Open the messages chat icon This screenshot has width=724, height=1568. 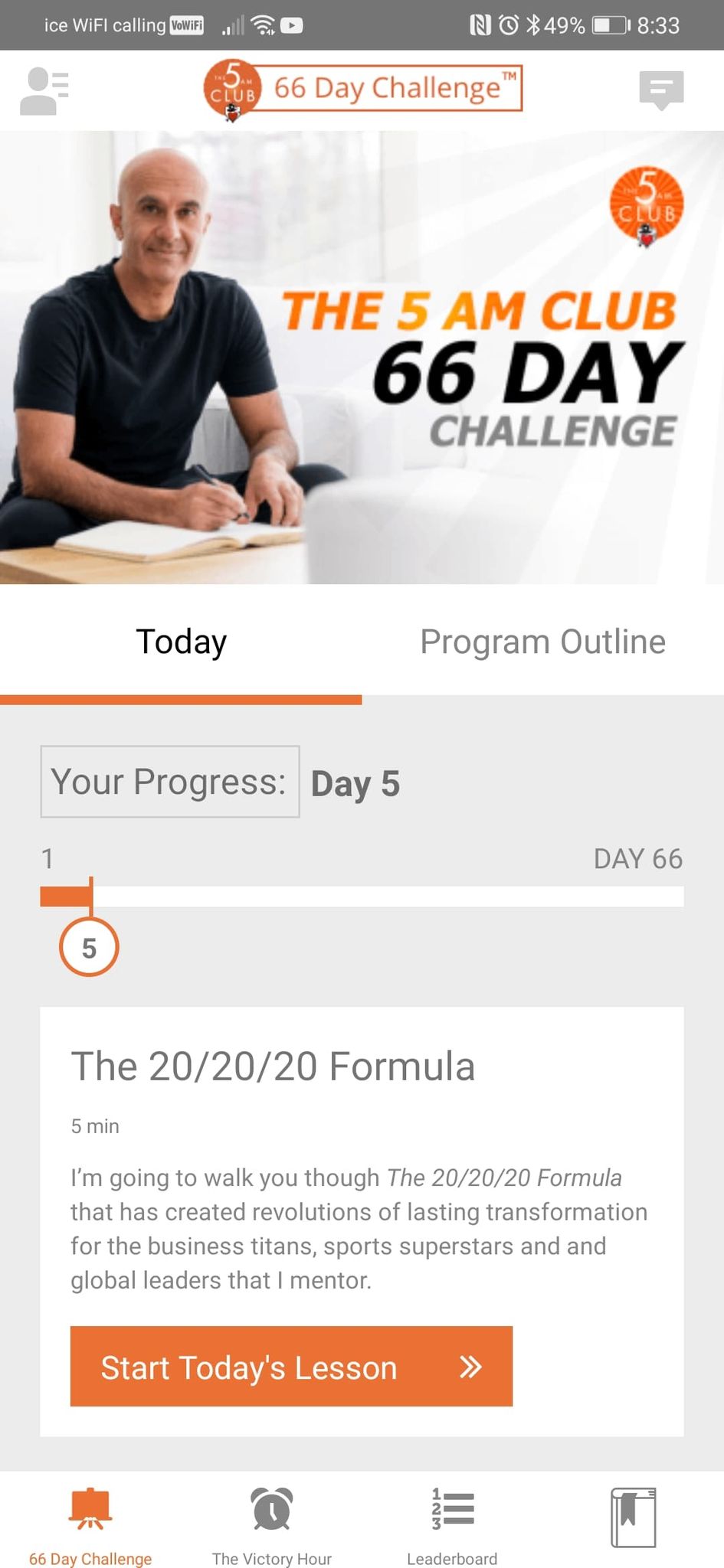point(660,90)
